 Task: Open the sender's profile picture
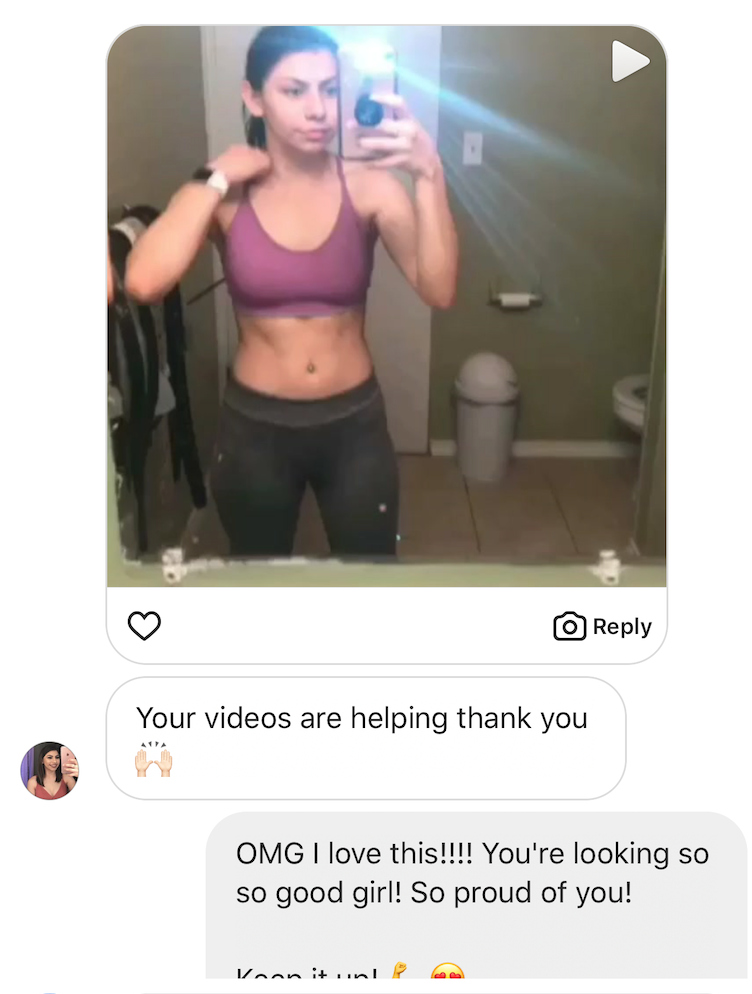(50, 770)
